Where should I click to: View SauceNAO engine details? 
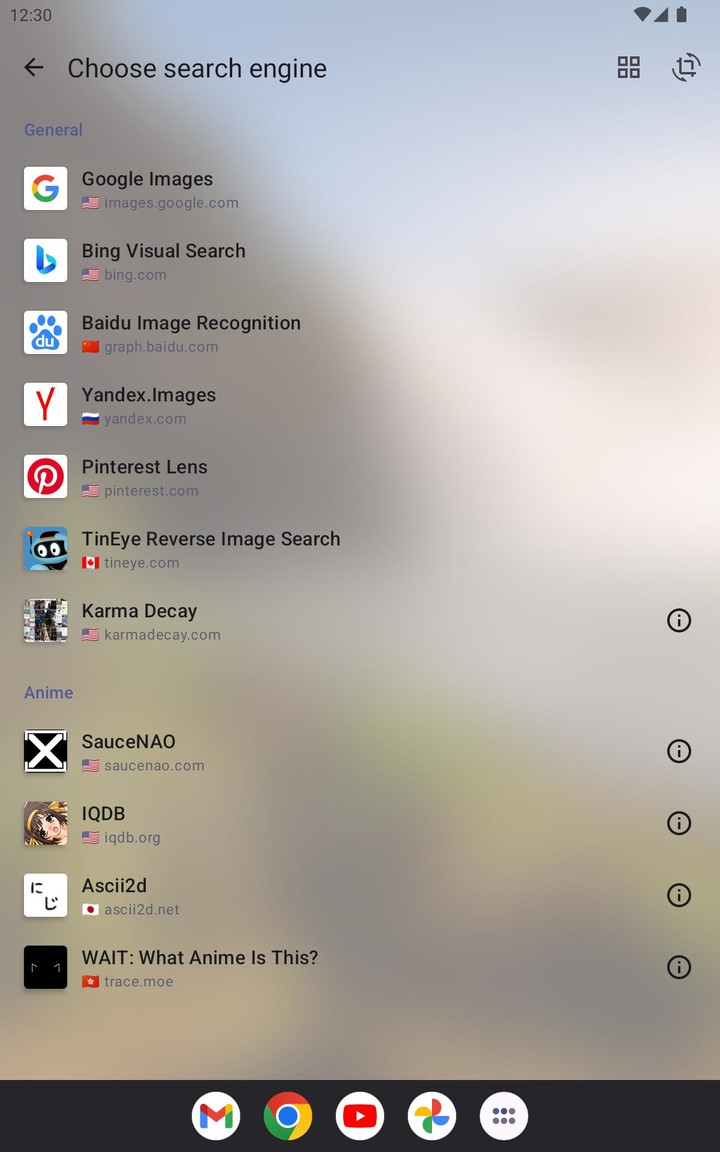point(679,752)
